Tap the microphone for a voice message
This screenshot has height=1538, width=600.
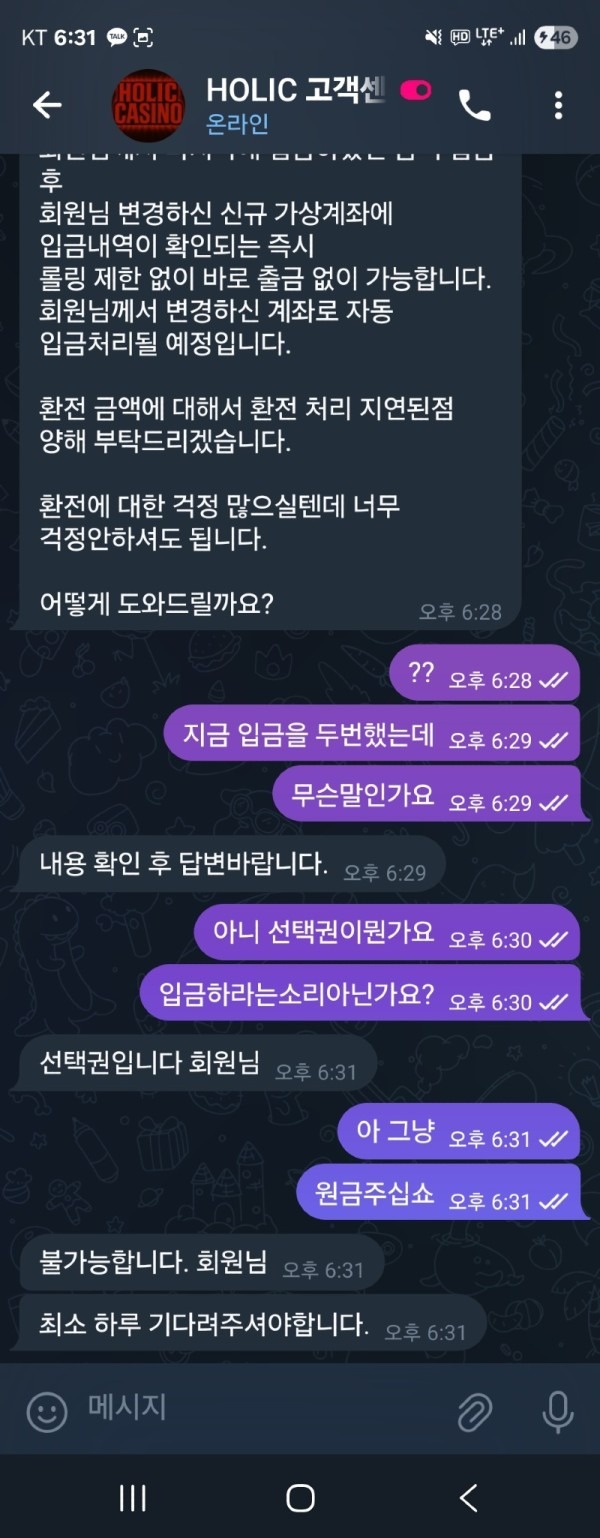pyautogui.click(x=557, y=1411)
